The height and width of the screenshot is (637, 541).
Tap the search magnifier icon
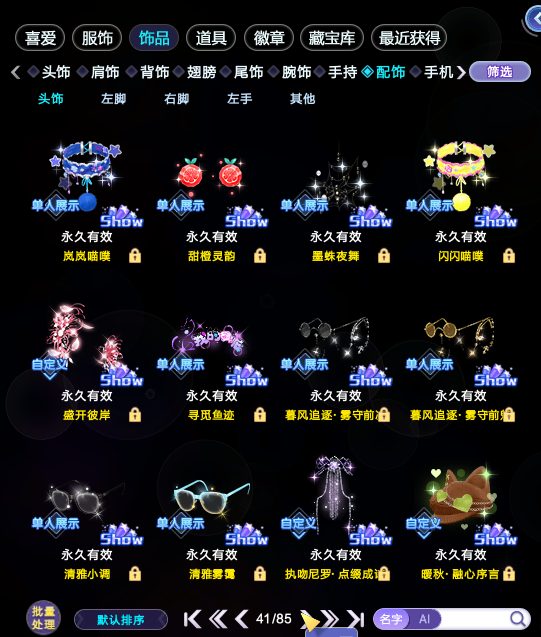tap(517, 619)
